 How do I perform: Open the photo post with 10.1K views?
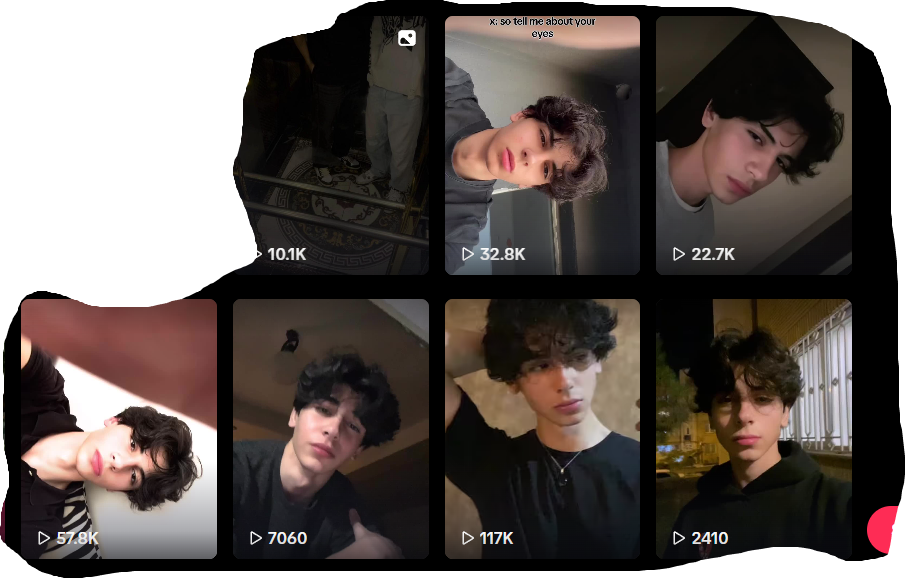(331, 145)
